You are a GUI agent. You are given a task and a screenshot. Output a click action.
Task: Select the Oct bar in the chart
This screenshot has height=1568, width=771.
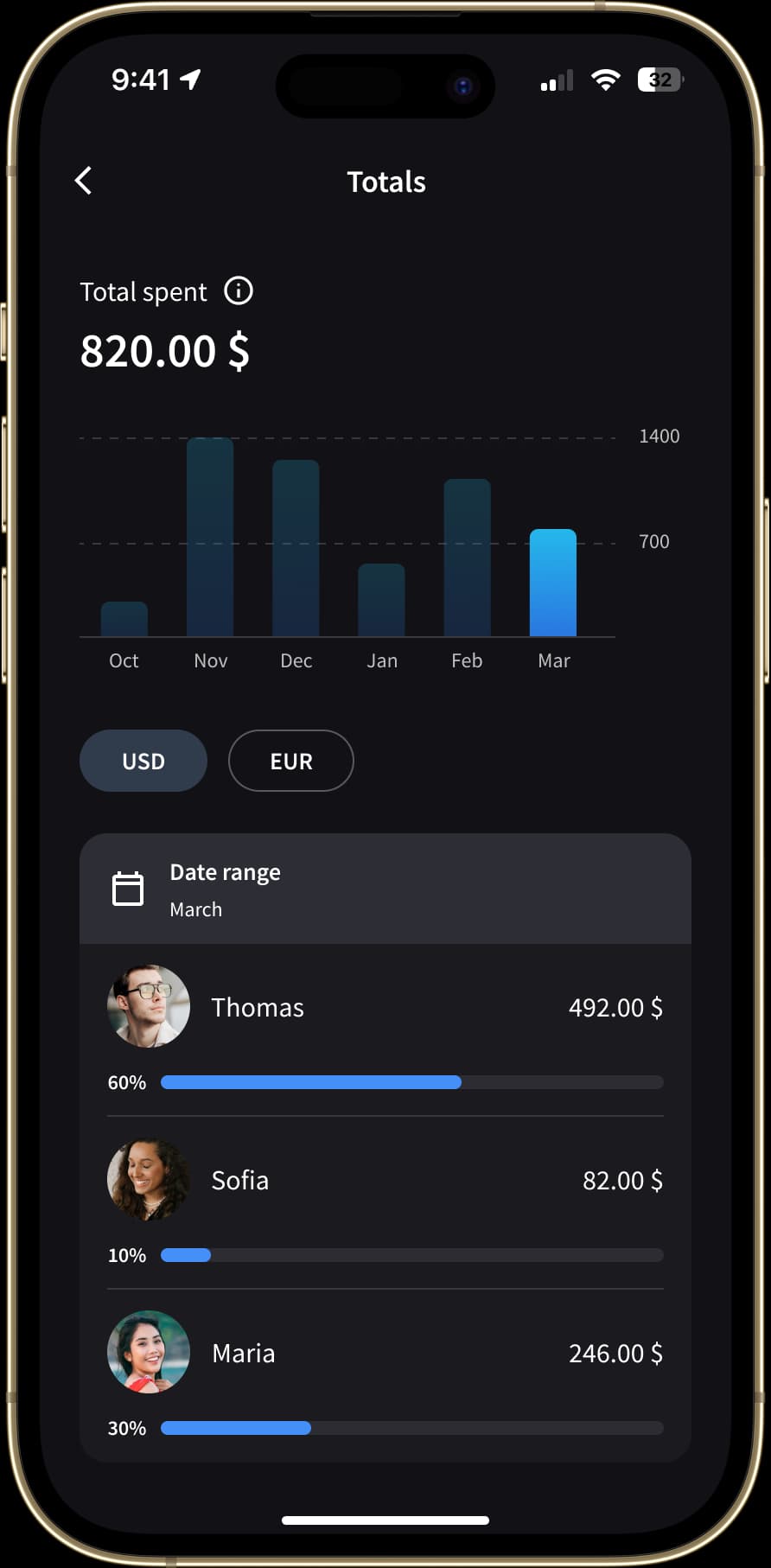click(x=124, y=619)
